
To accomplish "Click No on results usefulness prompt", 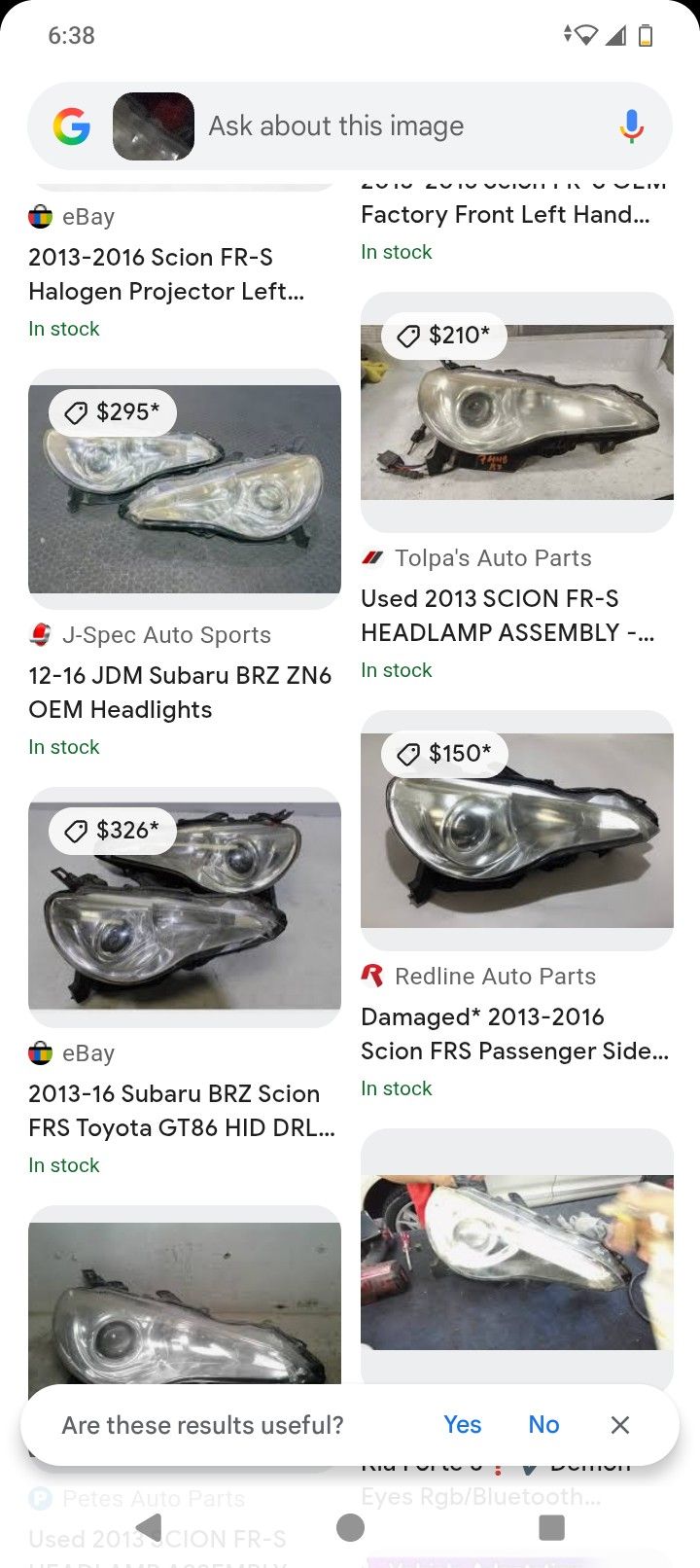I will coord(543,1424).
